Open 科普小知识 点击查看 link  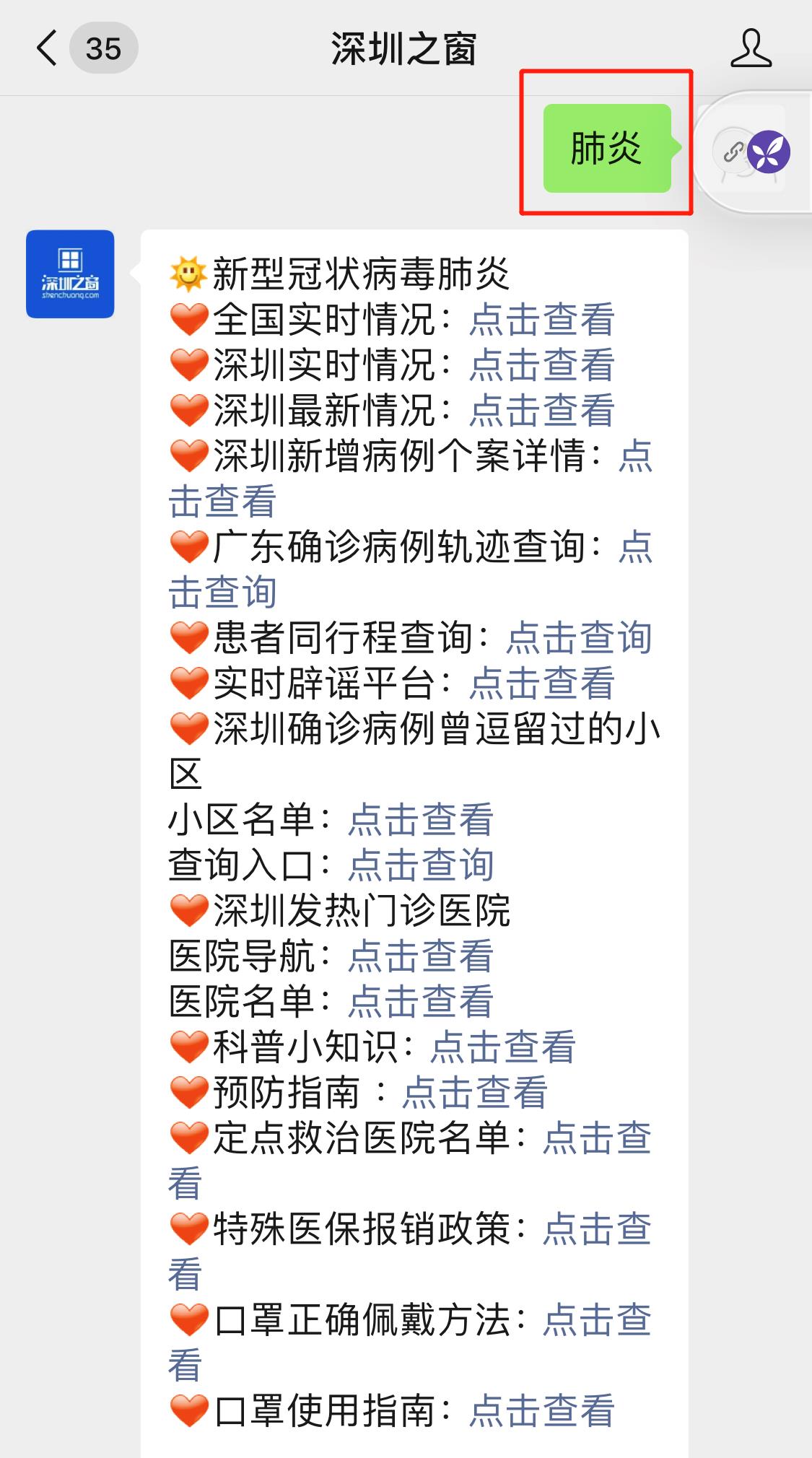coord(503,1047)
